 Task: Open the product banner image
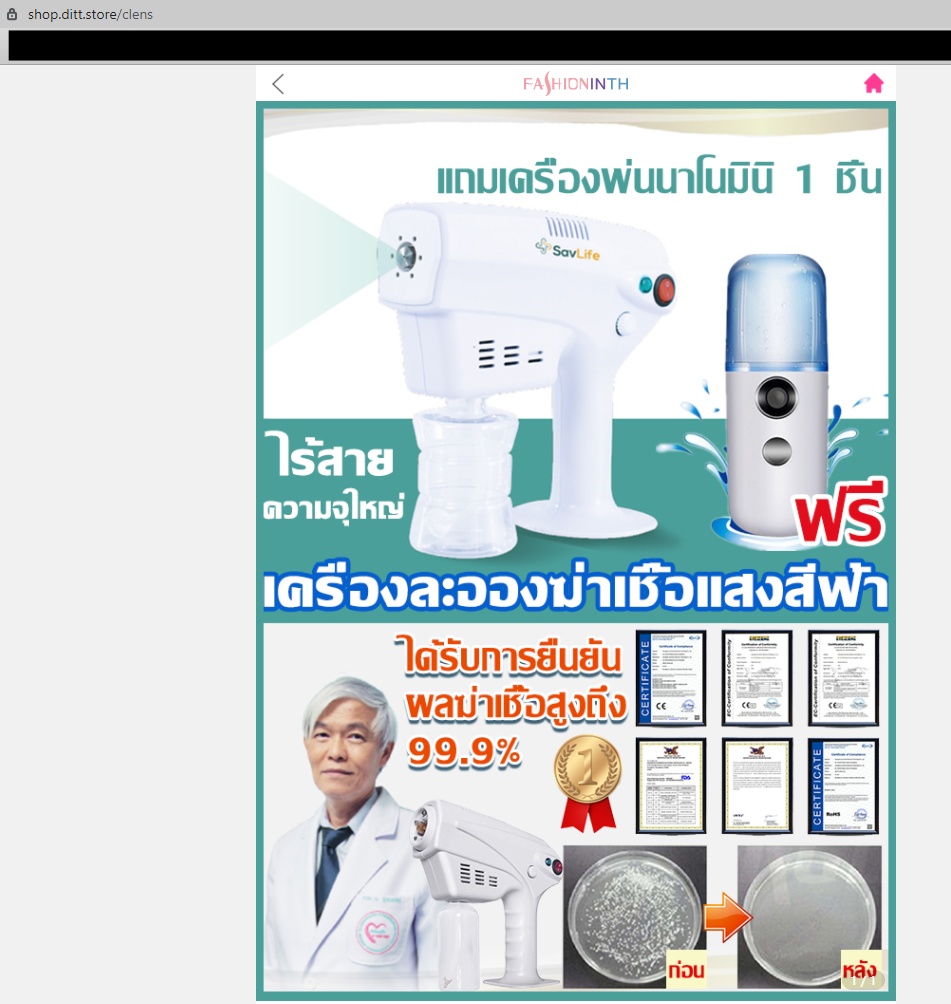575,550
